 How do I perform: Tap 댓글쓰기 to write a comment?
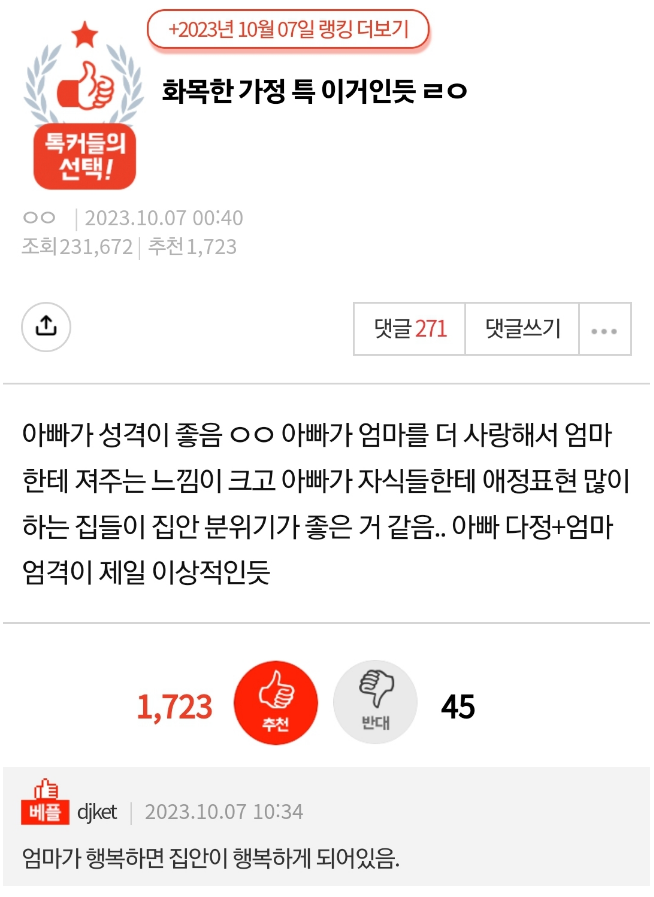(522, 329)
